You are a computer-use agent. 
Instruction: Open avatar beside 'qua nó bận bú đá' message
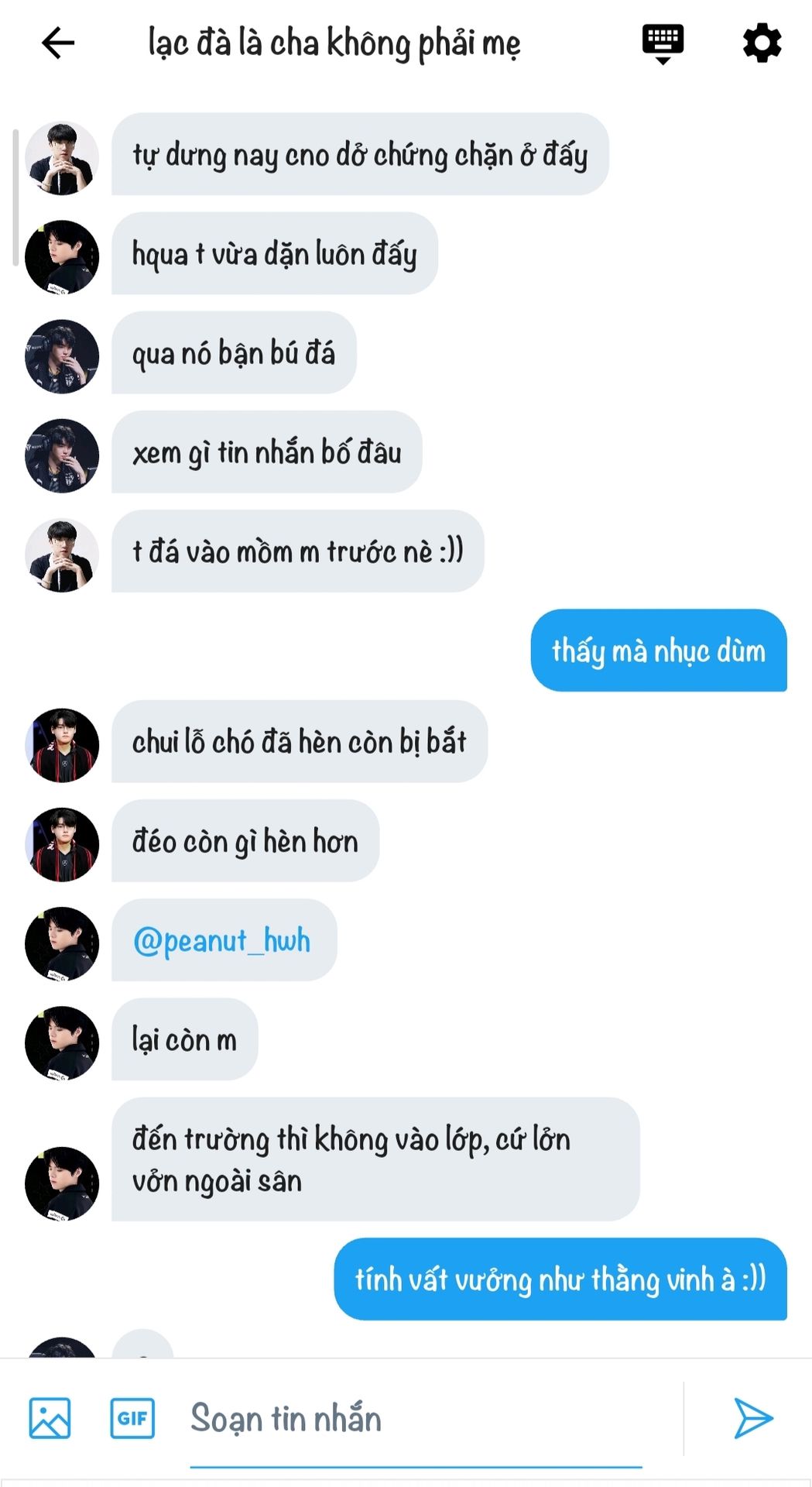(62, 356)
